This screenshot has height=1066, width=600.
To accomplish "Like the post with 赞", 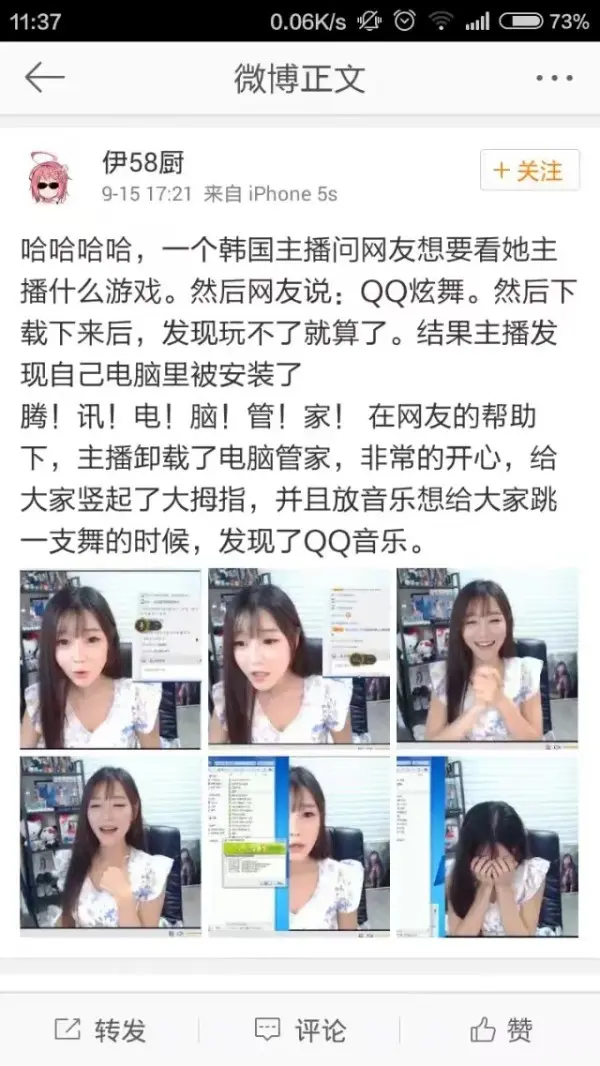I will coord(500,1030).
